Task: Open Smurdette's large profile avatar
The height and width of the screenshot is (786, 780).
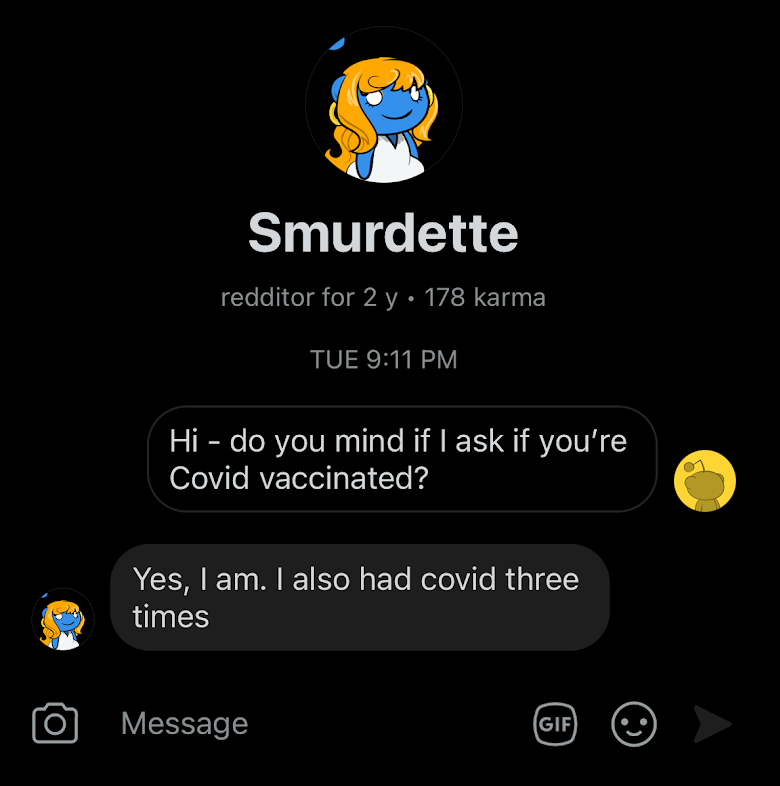Action: (x=384, y=105)
